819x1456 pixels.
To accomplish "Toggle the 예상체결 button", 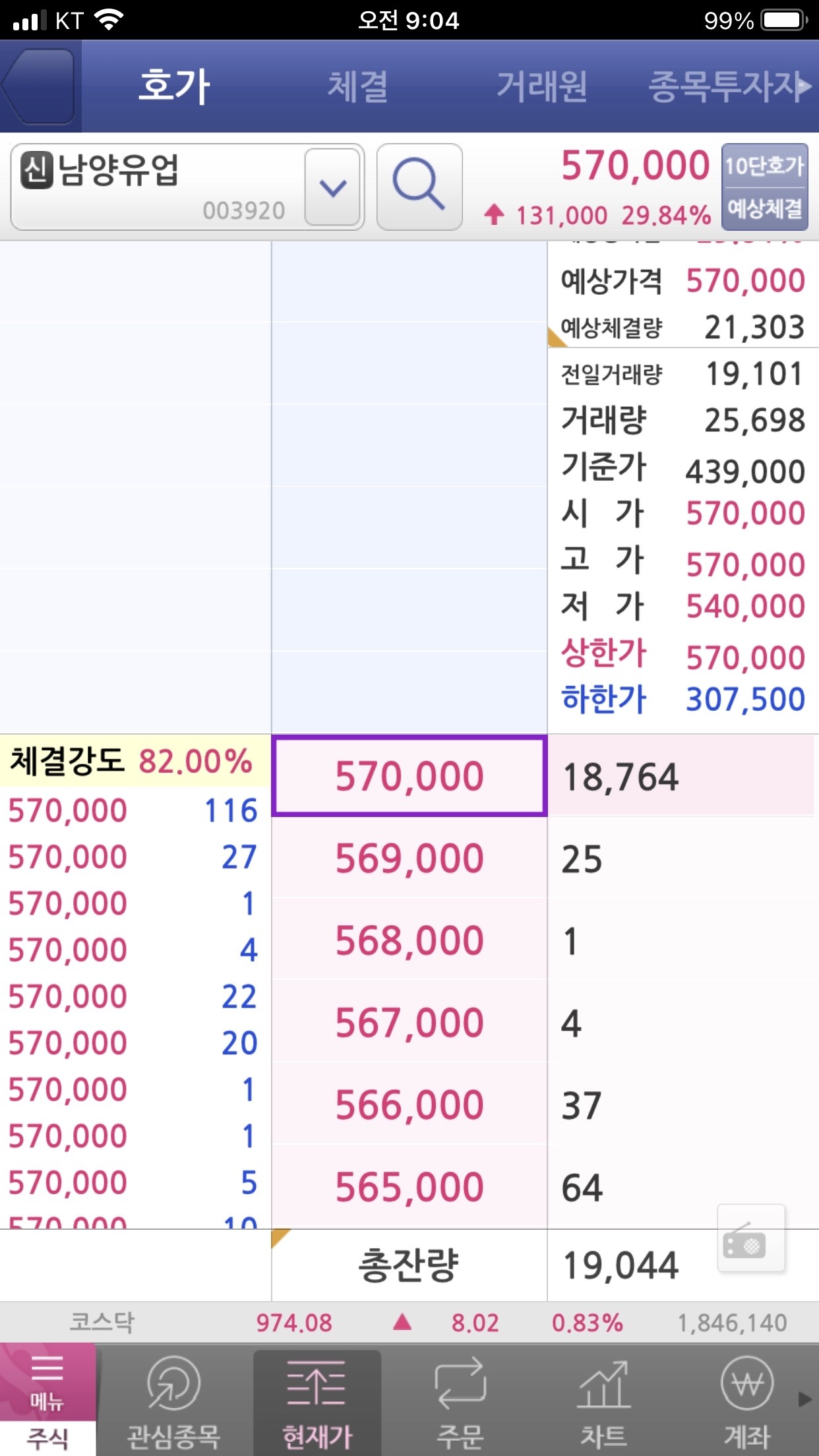I will [765, 209].
